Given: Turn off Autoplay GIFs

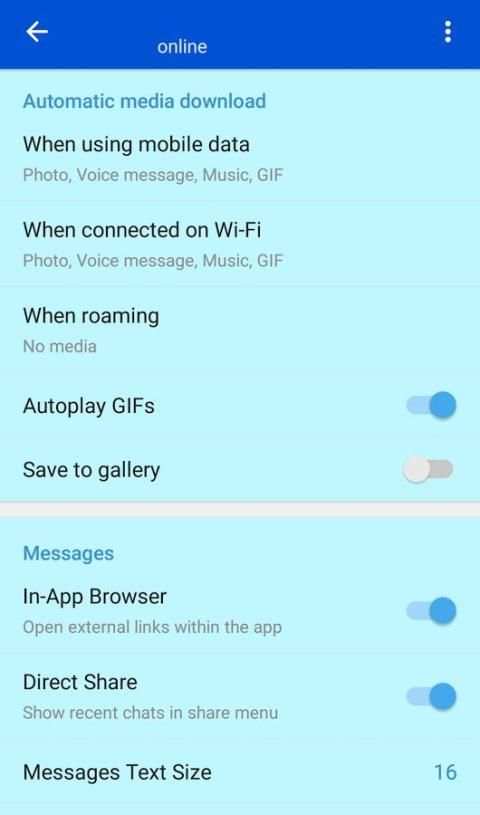Looking at the screenshot, I should click(x=431, y=405).
